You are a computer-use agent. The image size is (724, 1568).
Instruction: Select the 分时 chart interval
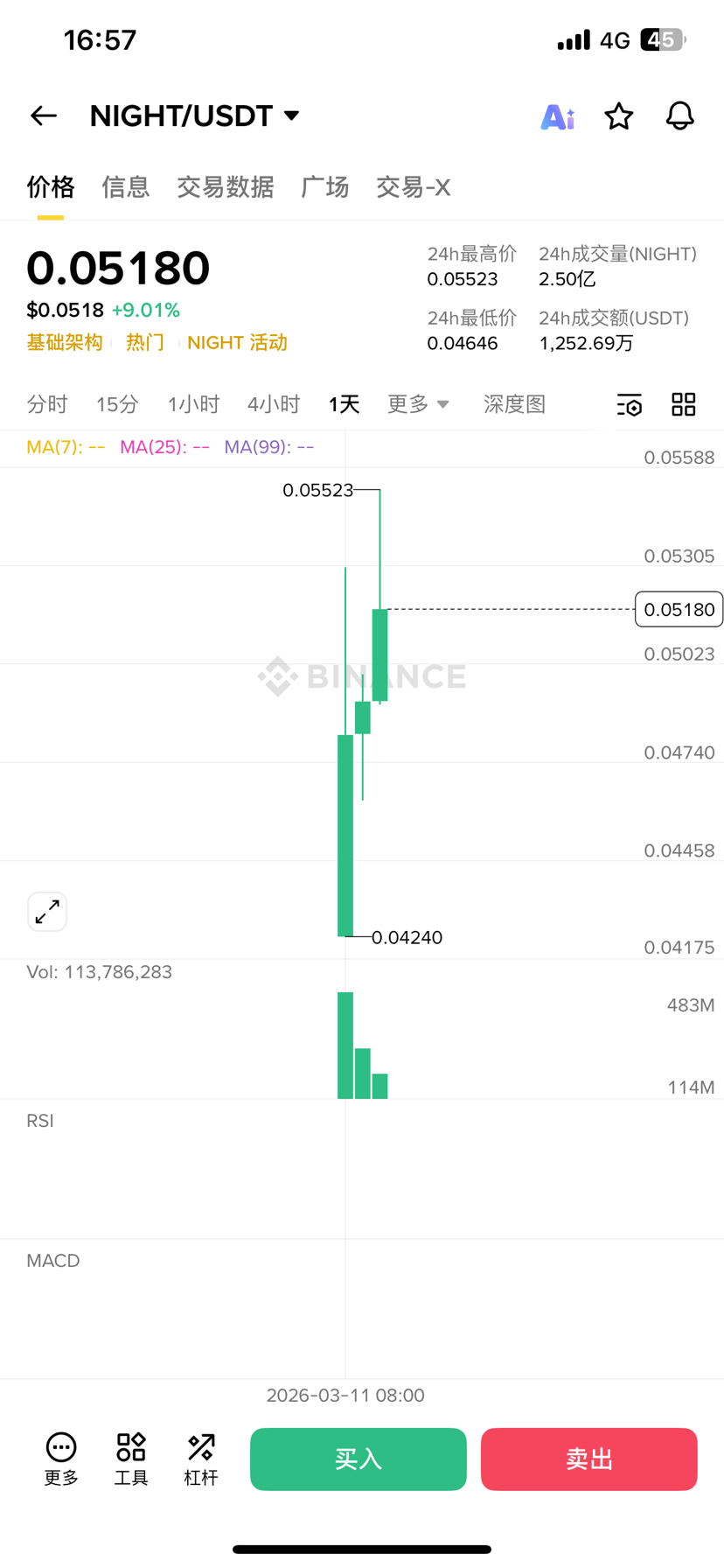point(47,404)
